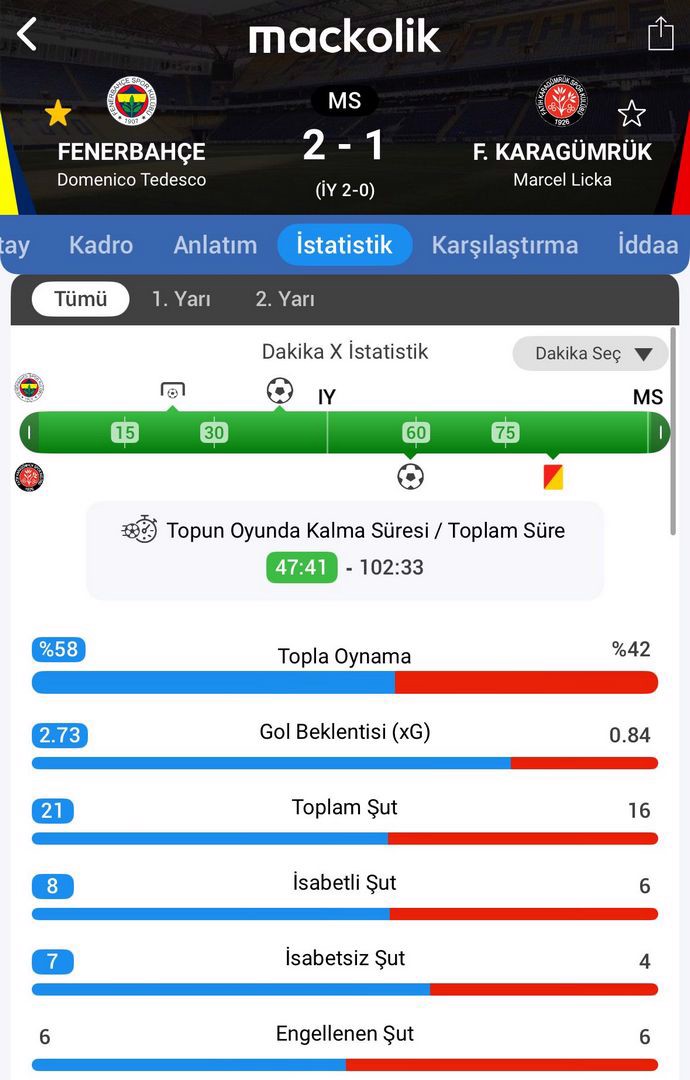Open the Anlatım tab
690x1080 pixels.
[x=215, y=245]
